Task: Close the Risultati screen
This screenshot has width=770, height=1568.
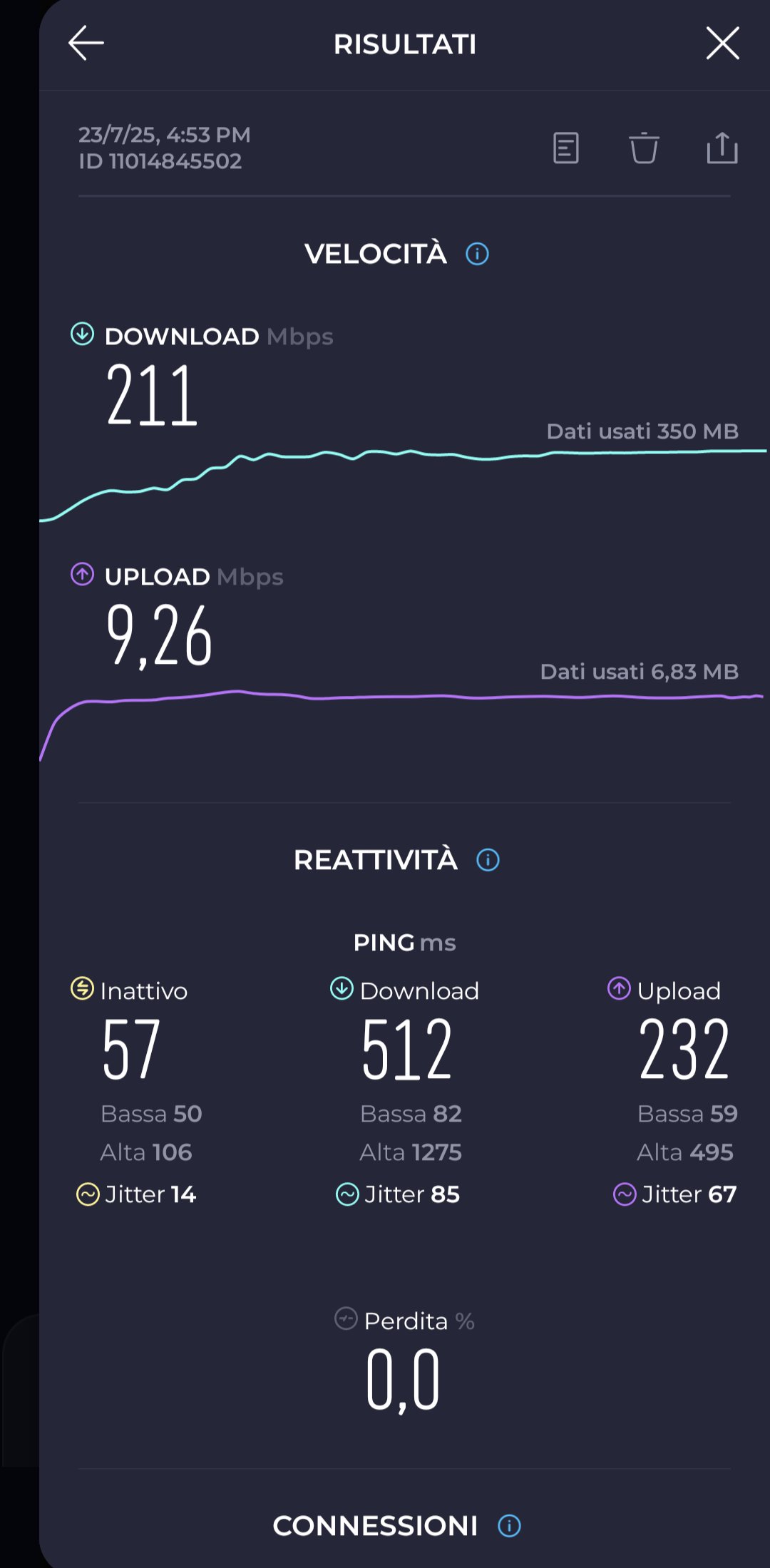Action: pos(722,43)
